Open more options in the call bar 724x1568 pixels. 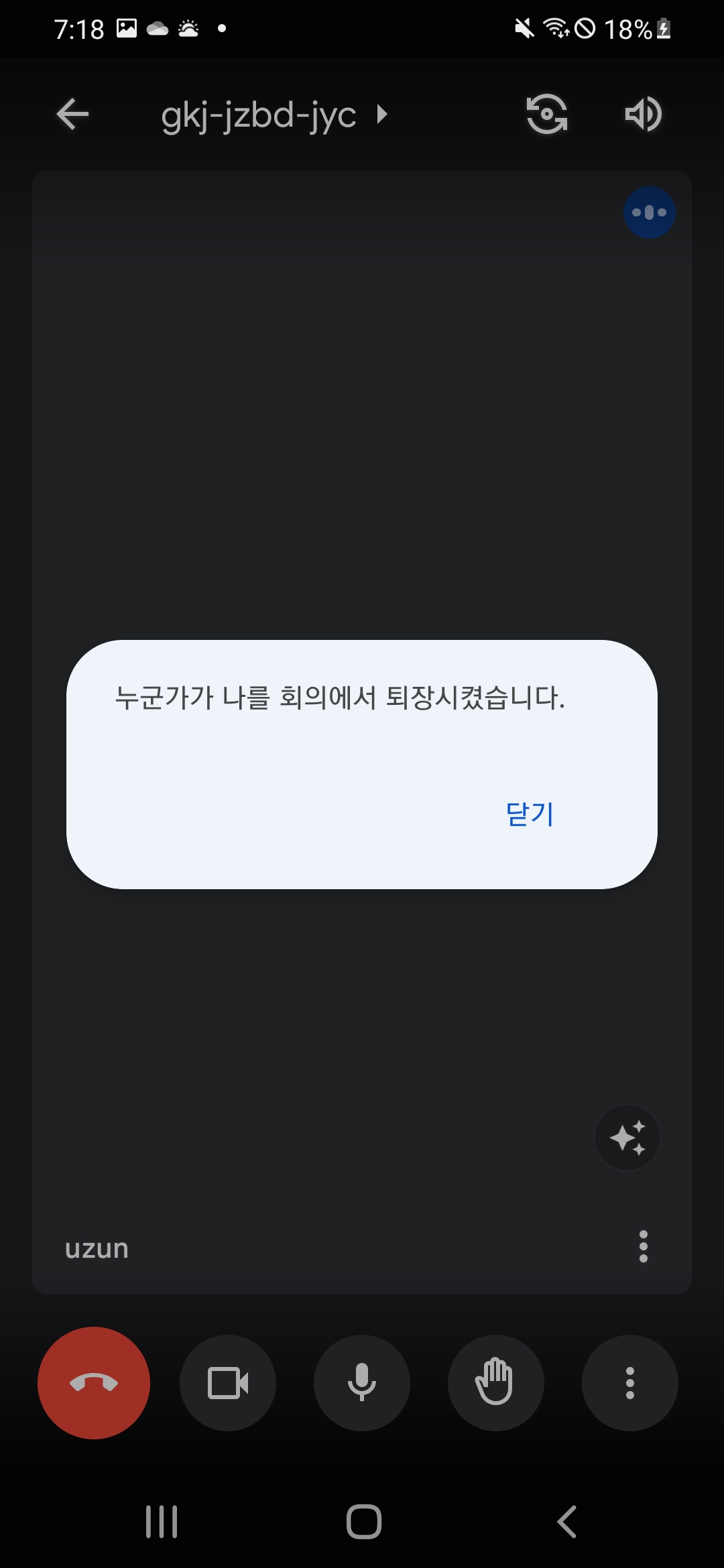coord(629,1383)
